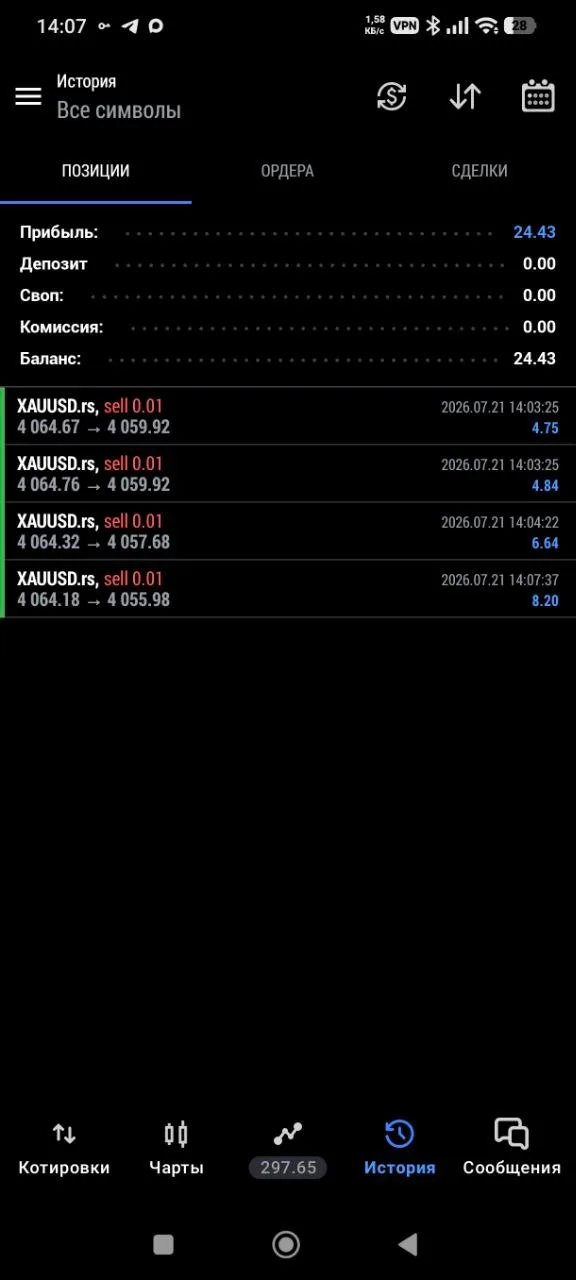The height and width of the screenshot is (1280, 576).
Task: Tap the system home button
Action: click(x=286, y=1244)
